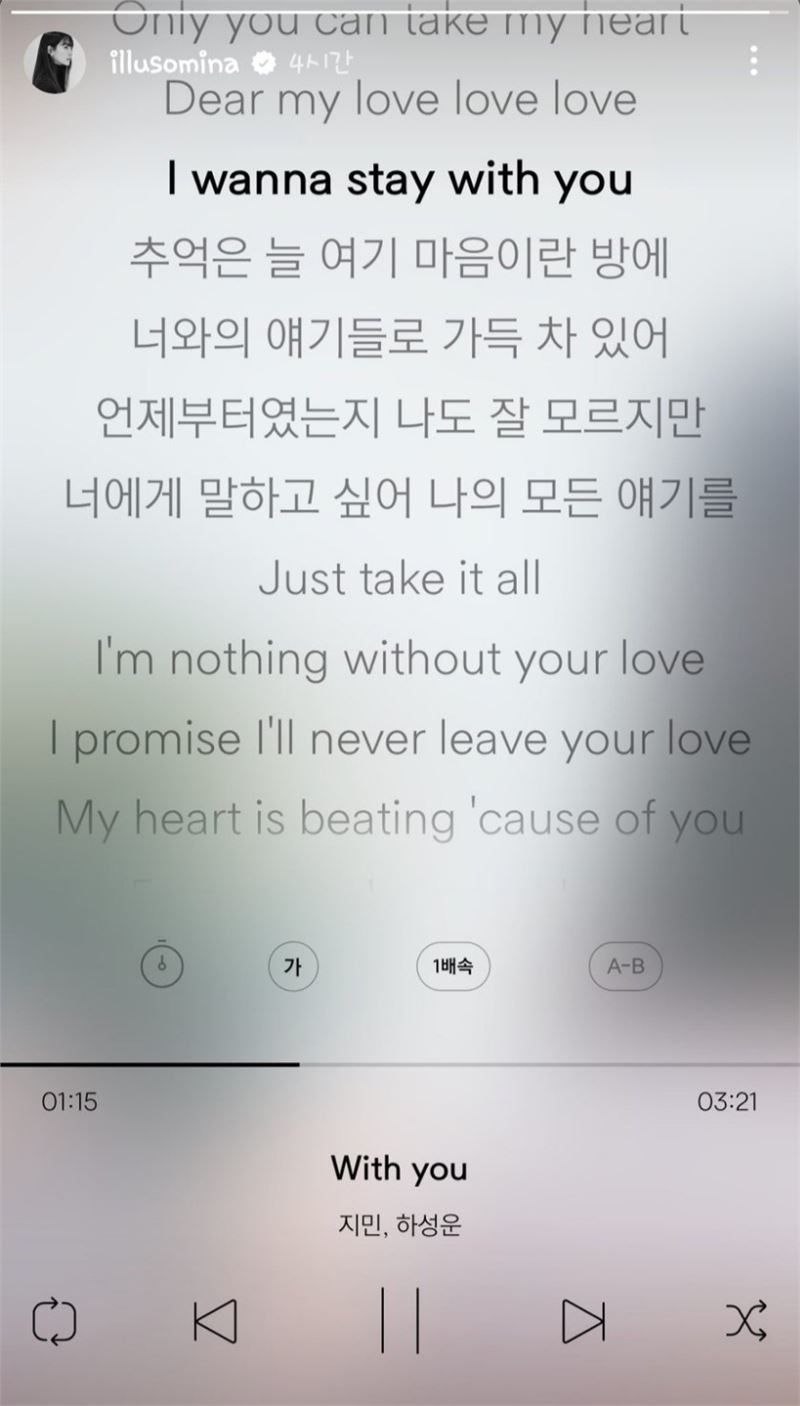Open illusomina's profile picture
Viewport: 800px width, 1406px height.
[x=54, y=62]
